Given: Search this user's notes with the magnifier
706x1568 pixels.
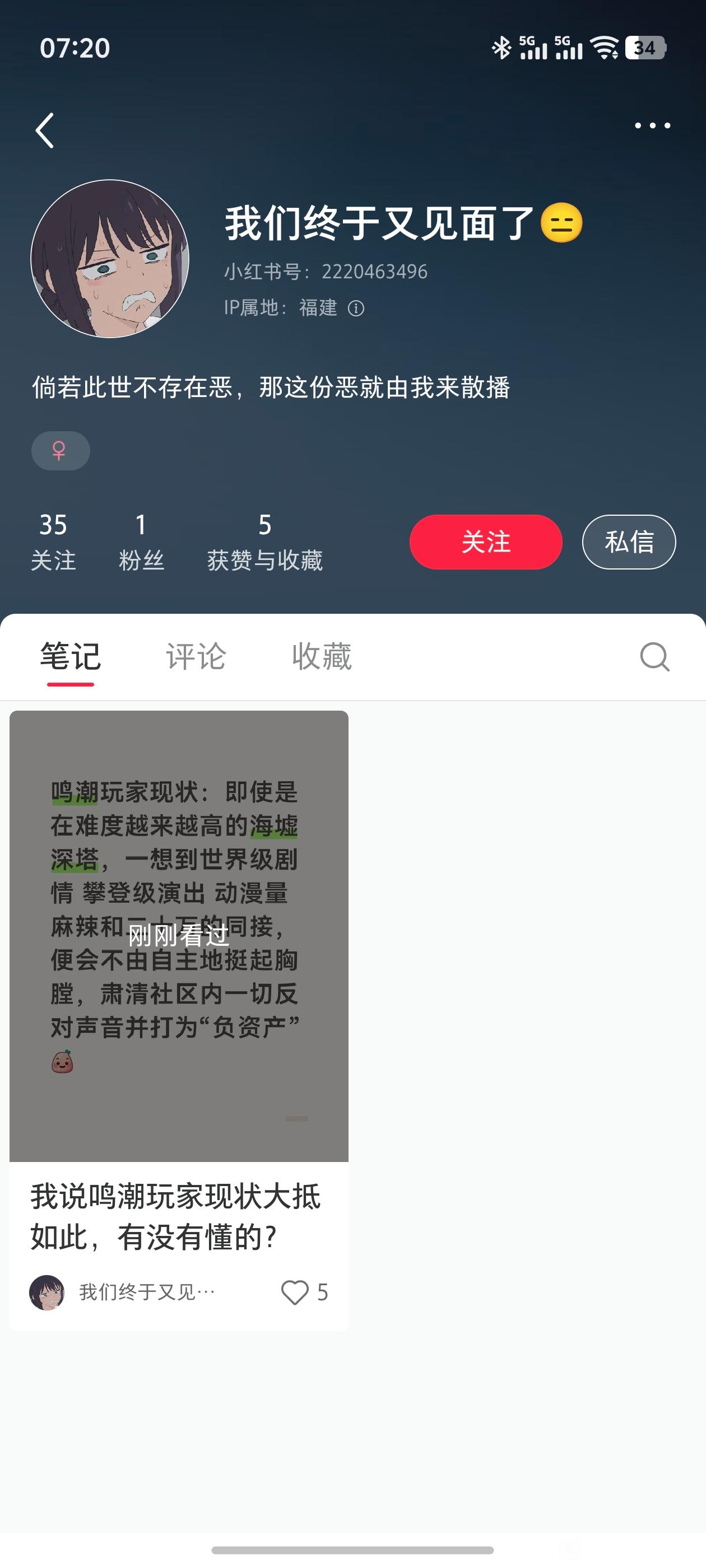Looking at the screenshot, I should (655, 657).
